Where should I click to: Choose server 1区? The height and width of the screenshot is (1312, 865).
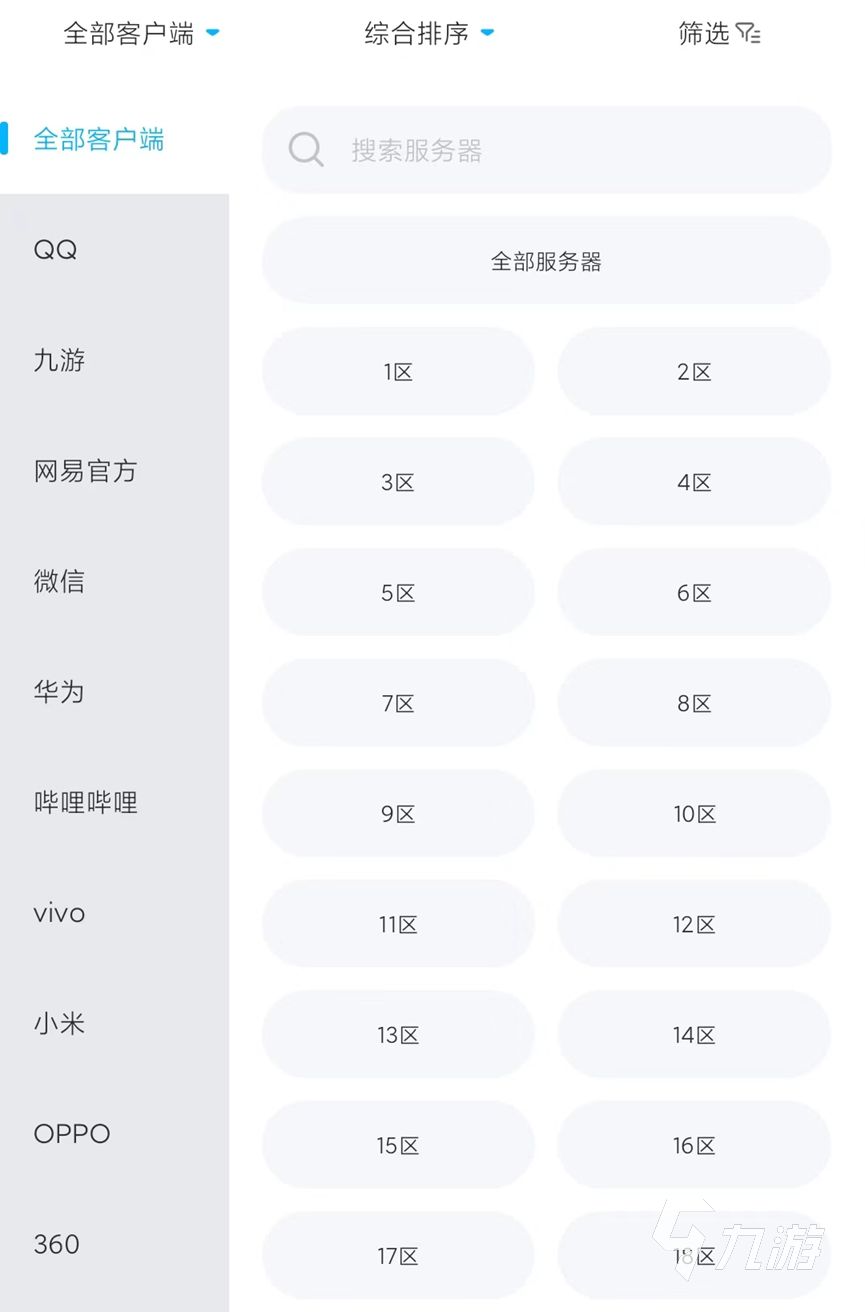[x=398, y=372]
